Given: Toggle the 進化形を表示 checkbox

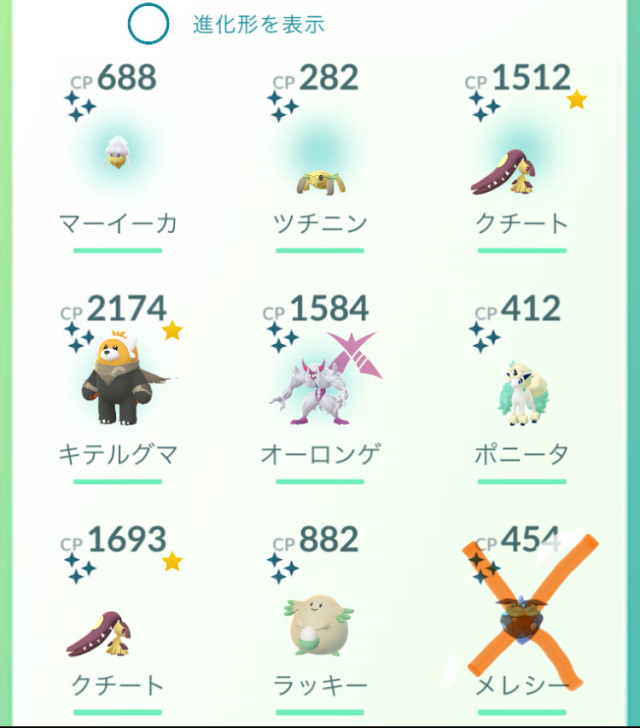Looking at the screenshot, I should [x=148, y=26].
